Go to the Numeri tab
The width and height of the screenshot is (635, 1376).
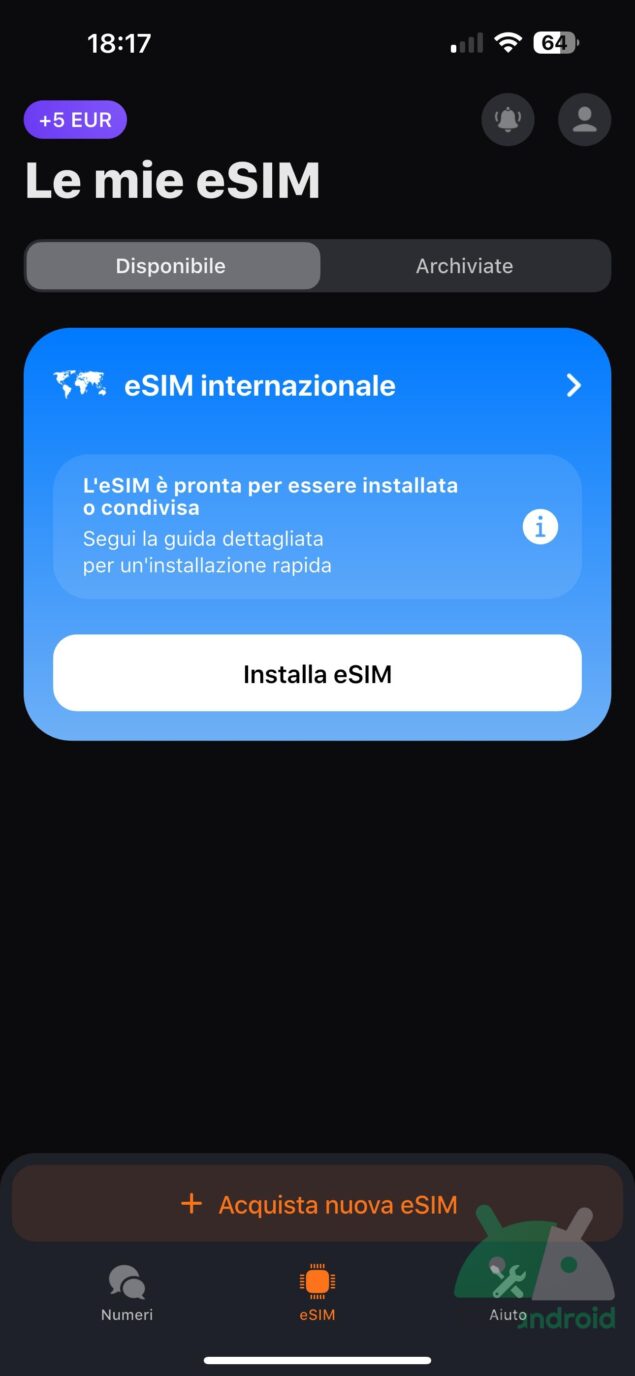click(x=127, y=1292)
